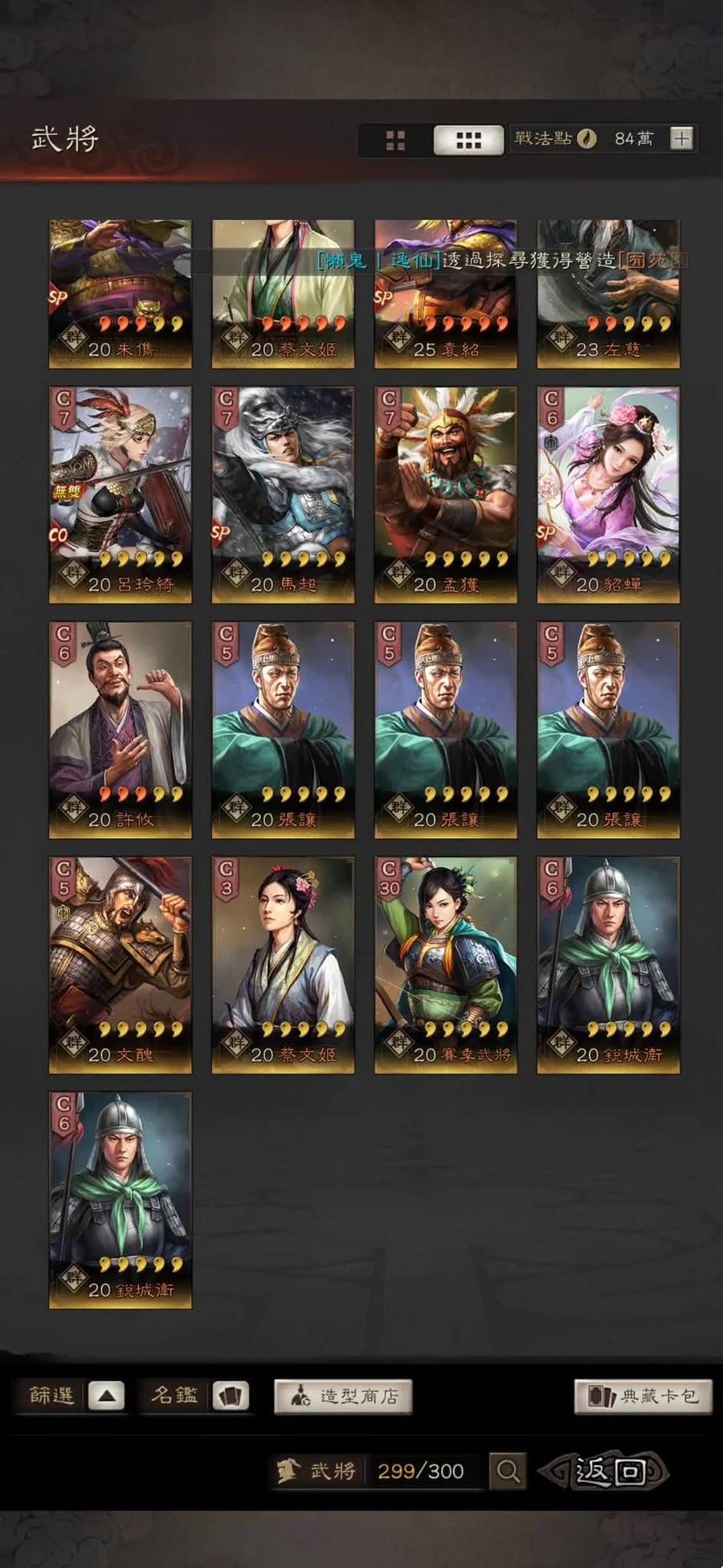Select the 左慈 general card
This screenshot has width=723, height=1568.
tap(608, 294)
